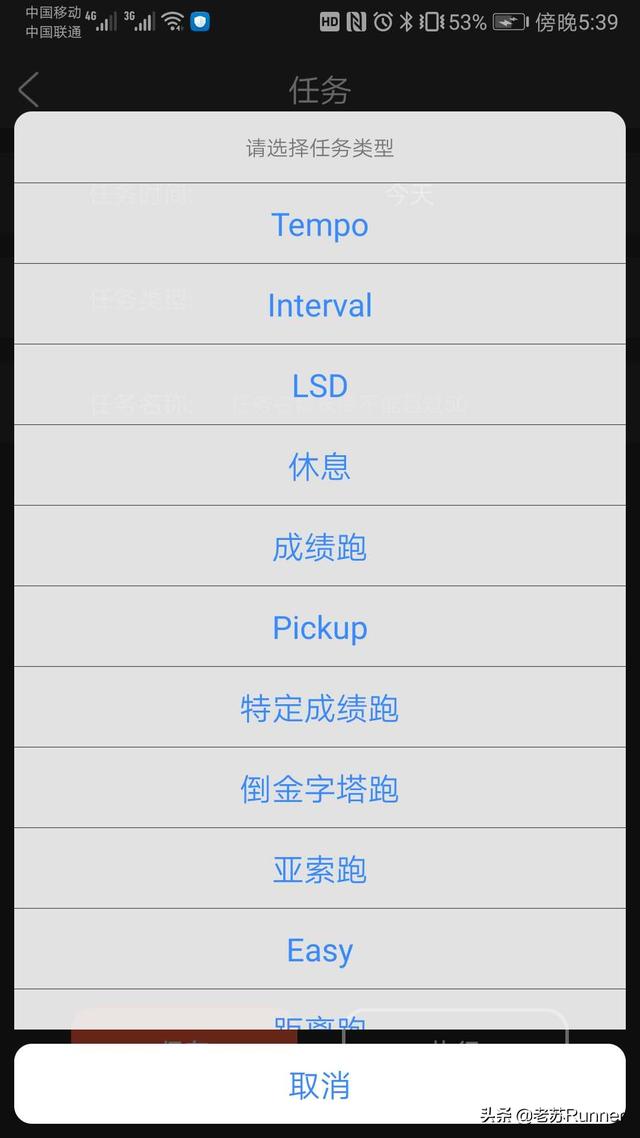Viewport: 640px width, 1138px height.
Task: Tap 取消 to dismiss the picker
Action: pos(319,1084)
